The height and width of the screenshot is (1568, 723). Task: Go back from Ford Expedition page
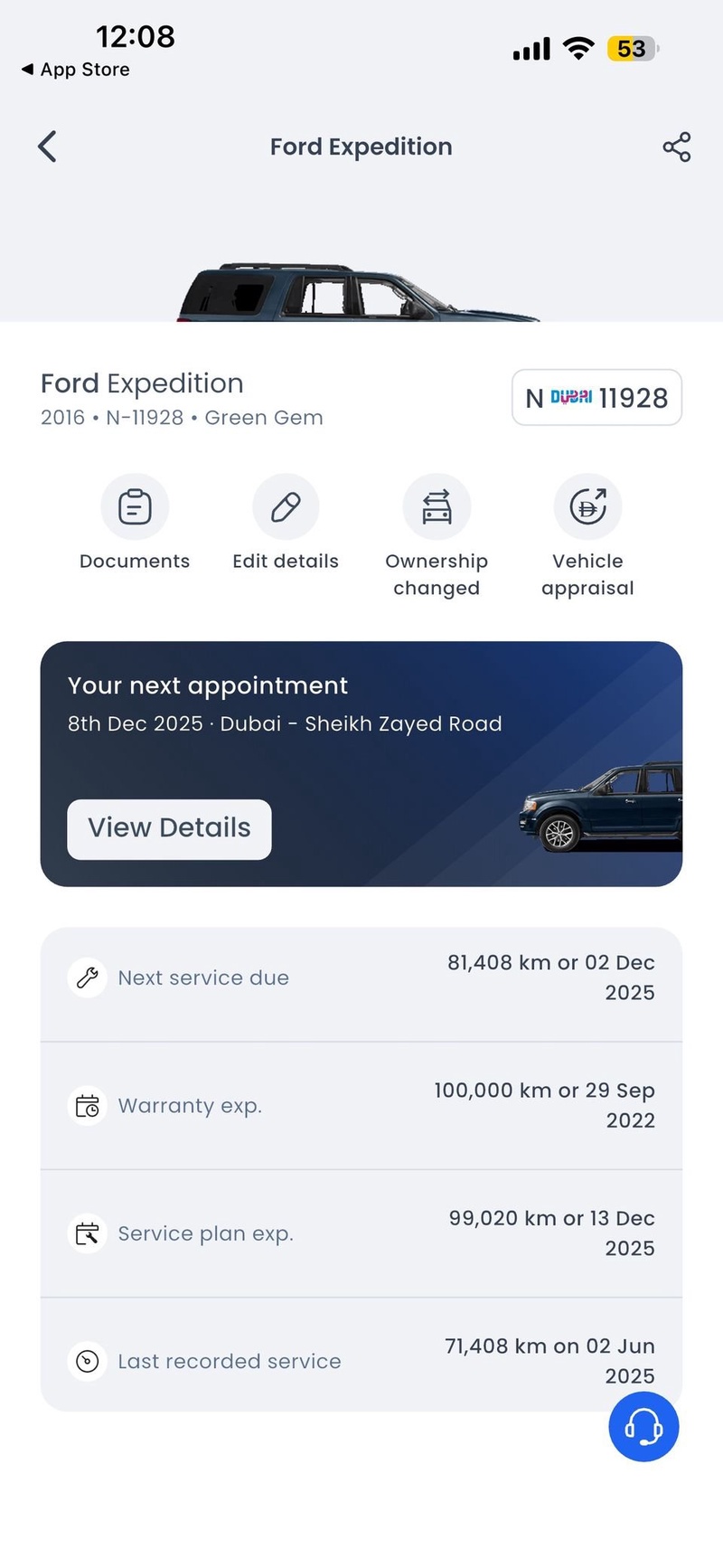[x=47, y=146]
